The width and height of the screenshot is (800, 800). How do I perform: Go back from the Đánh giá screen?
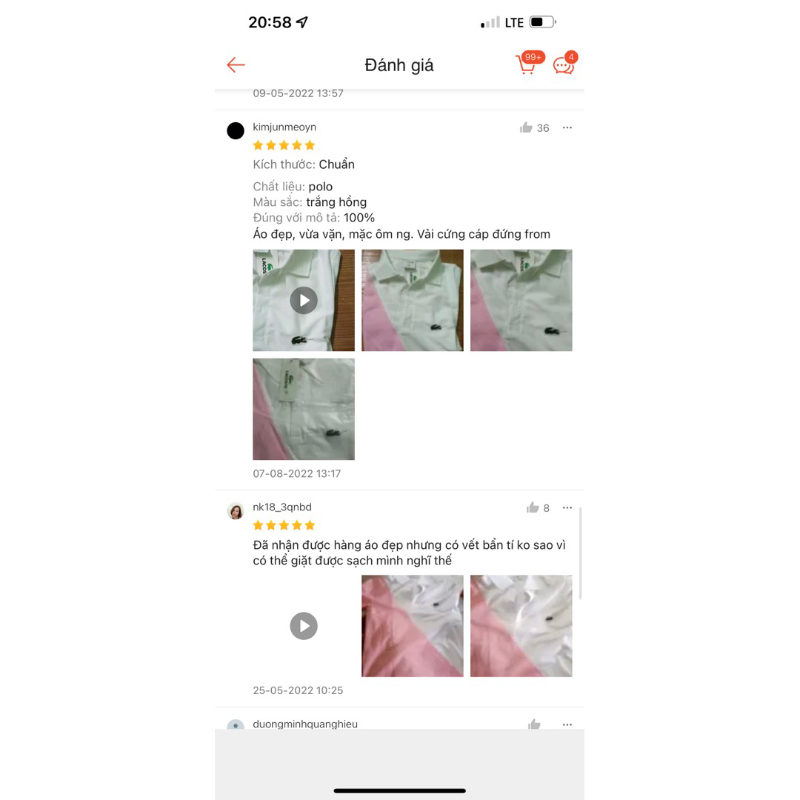236,65
